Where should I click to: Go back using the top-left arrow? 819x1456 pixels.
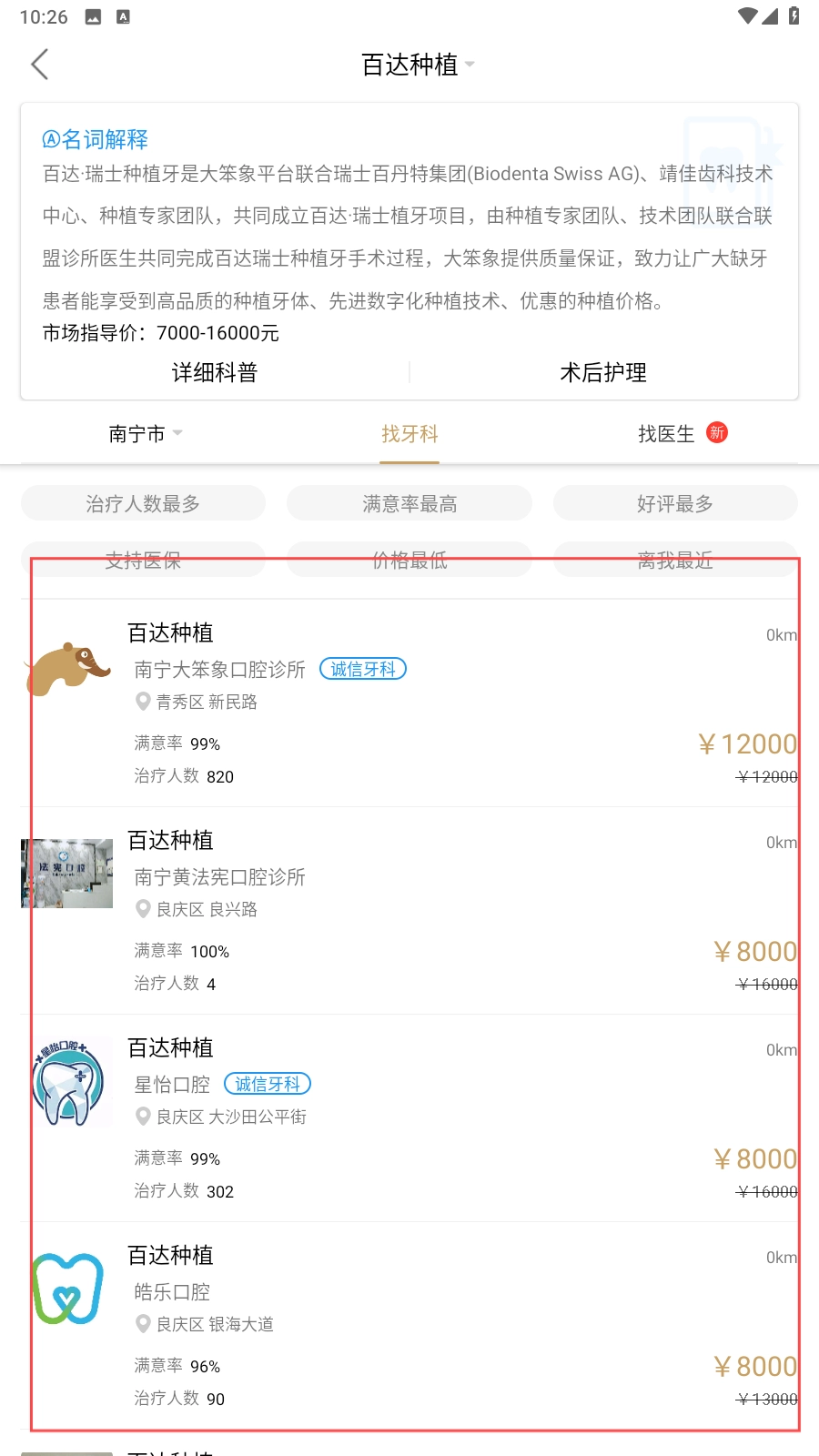(39, 65)
